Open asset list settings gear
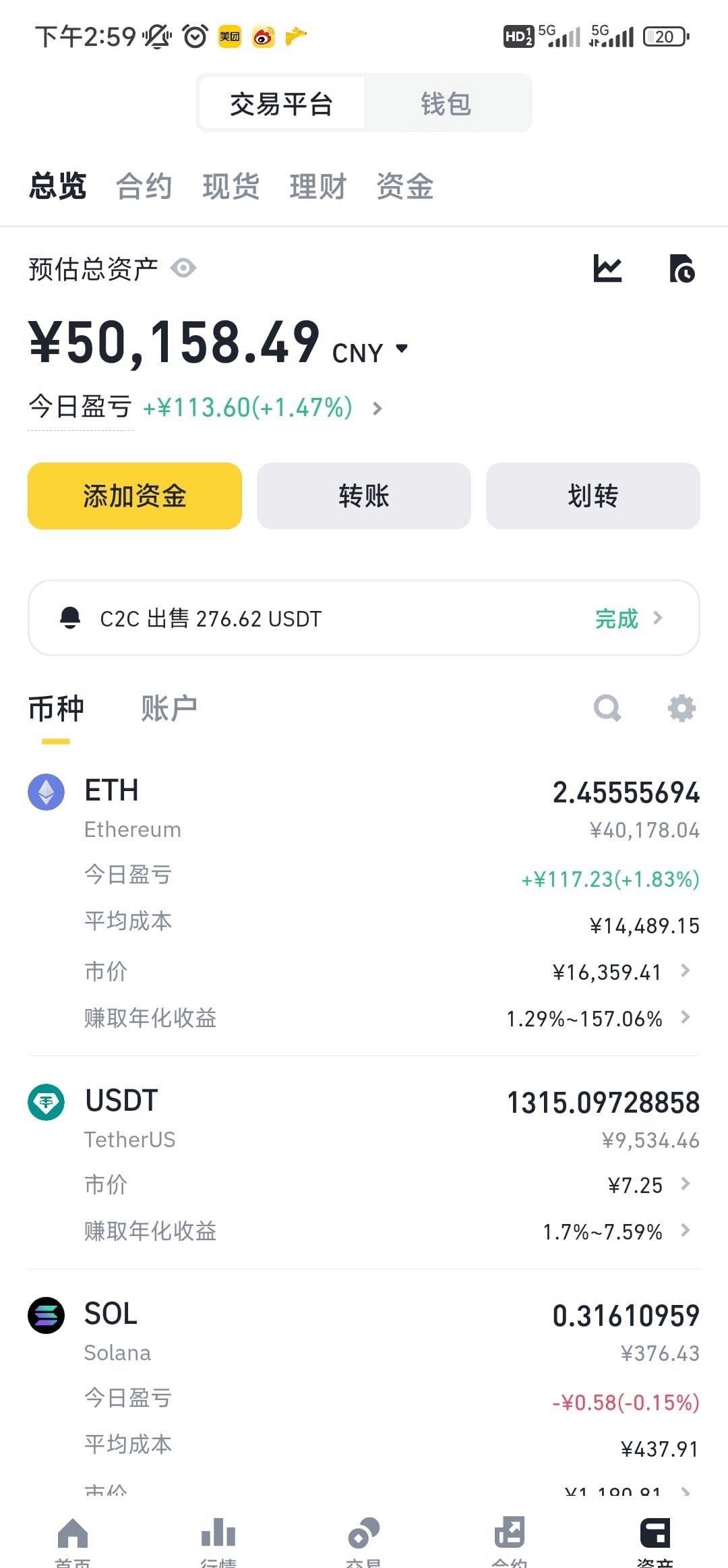728x1568 pixels. (x=681, y=708)
